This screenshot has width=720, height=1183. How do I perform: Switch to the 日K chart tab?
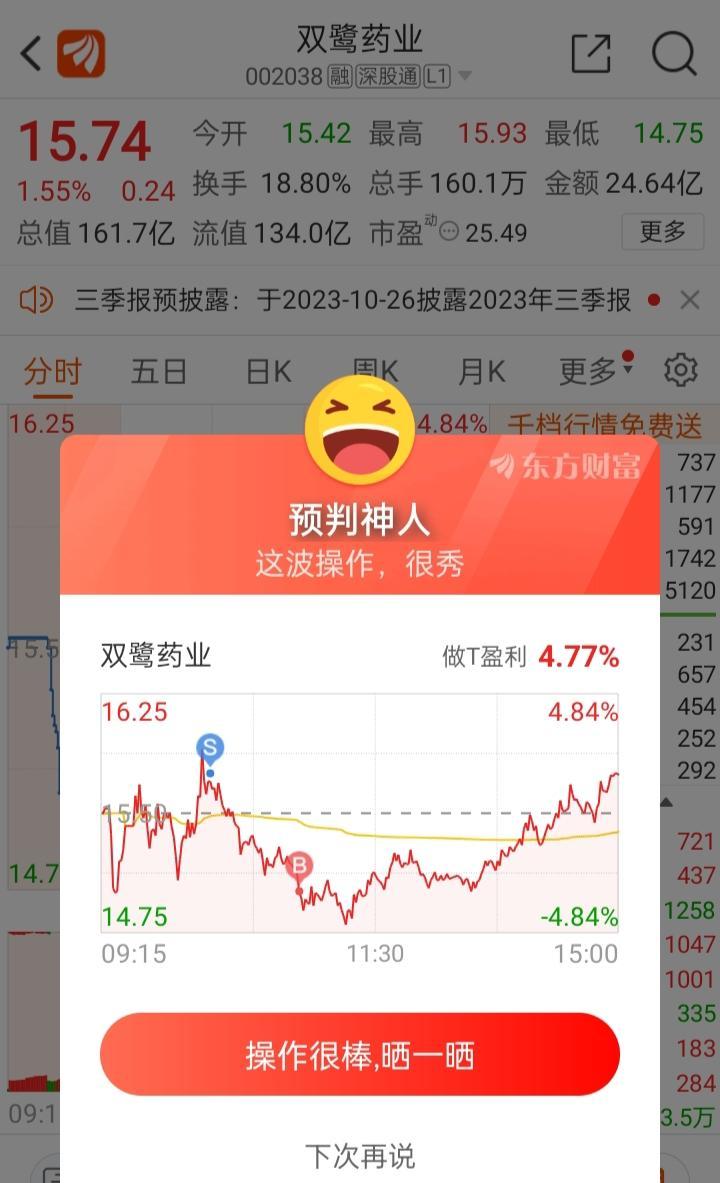(269, 371)
